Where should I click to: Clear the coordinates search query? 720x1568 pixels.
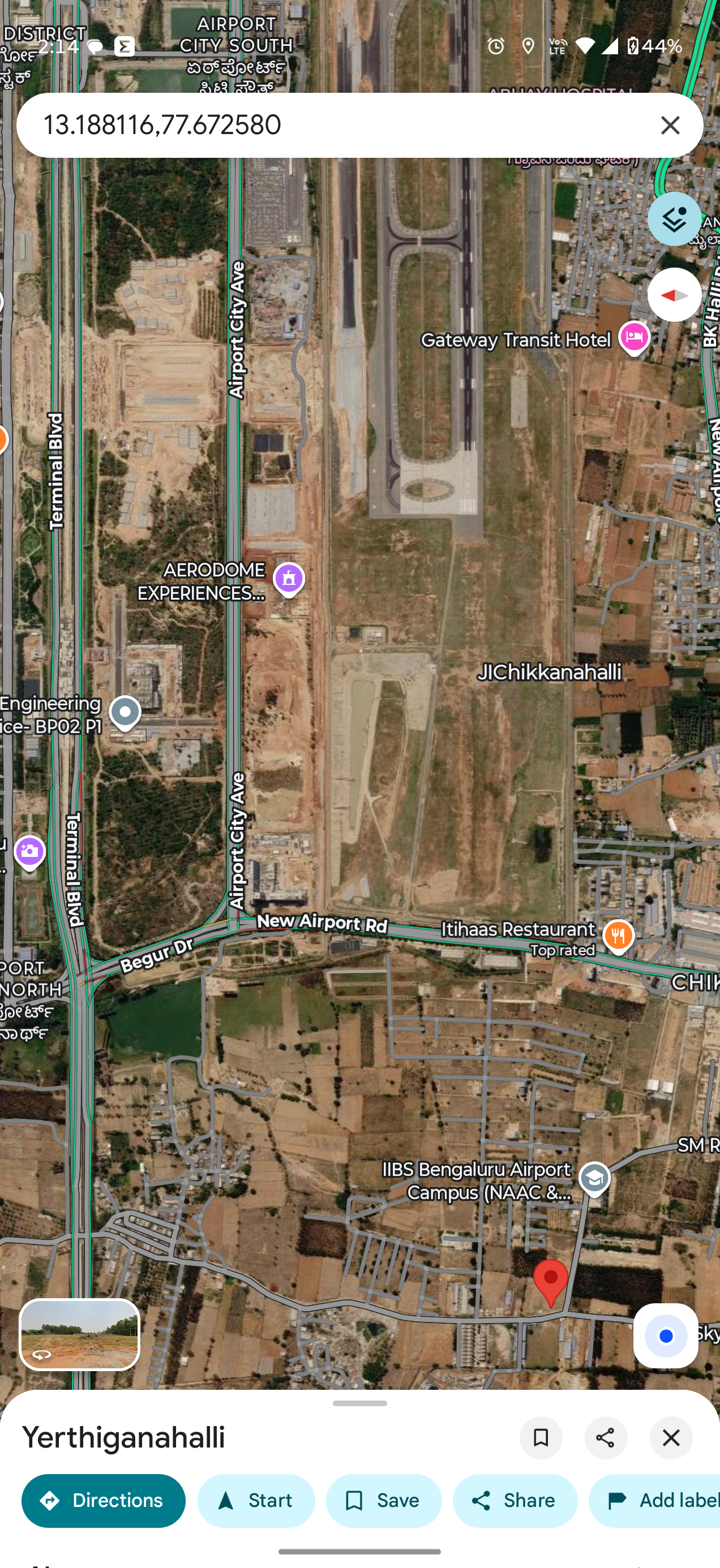pyautogui.click(x=670, y=126)
